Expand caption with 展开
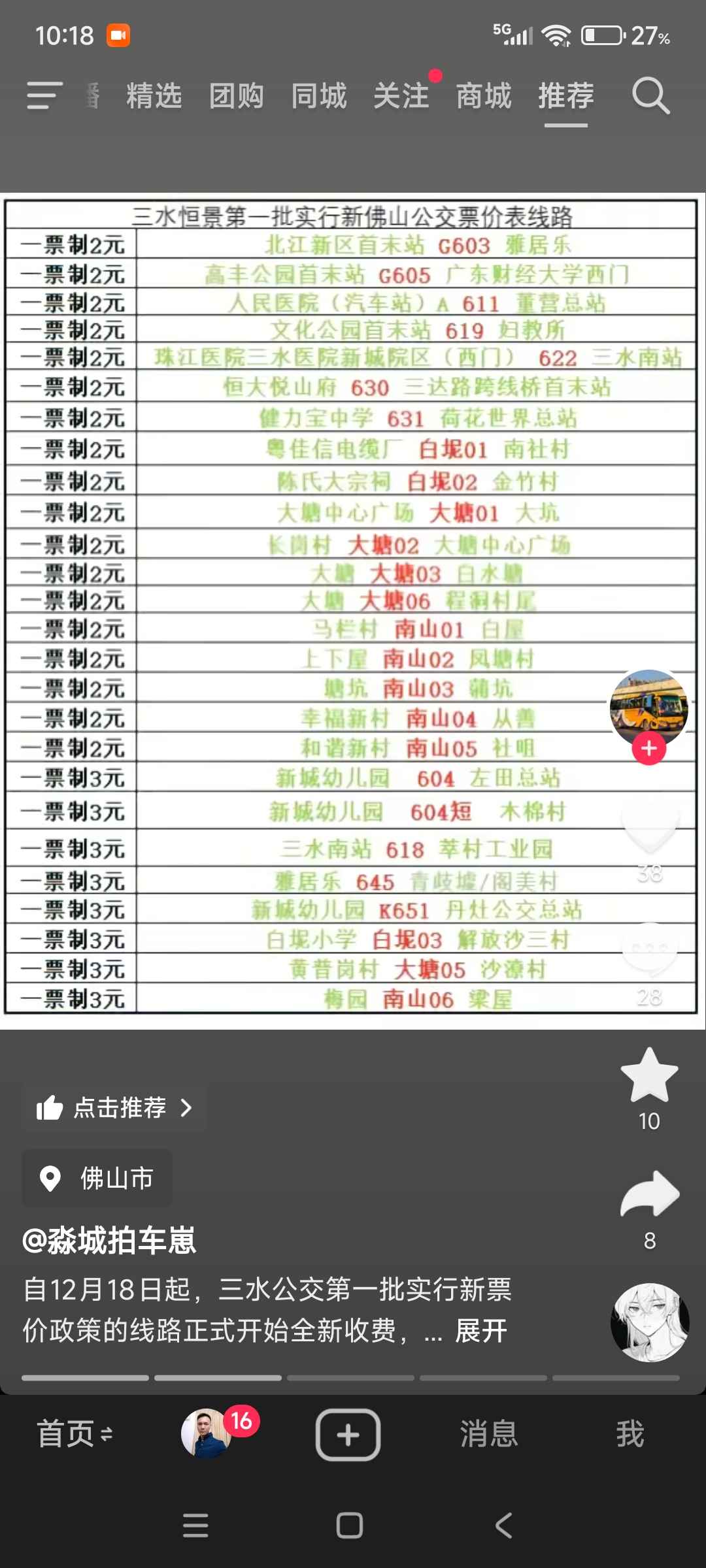This screenshot has height=1568, width=706. tap(481, 1331)
